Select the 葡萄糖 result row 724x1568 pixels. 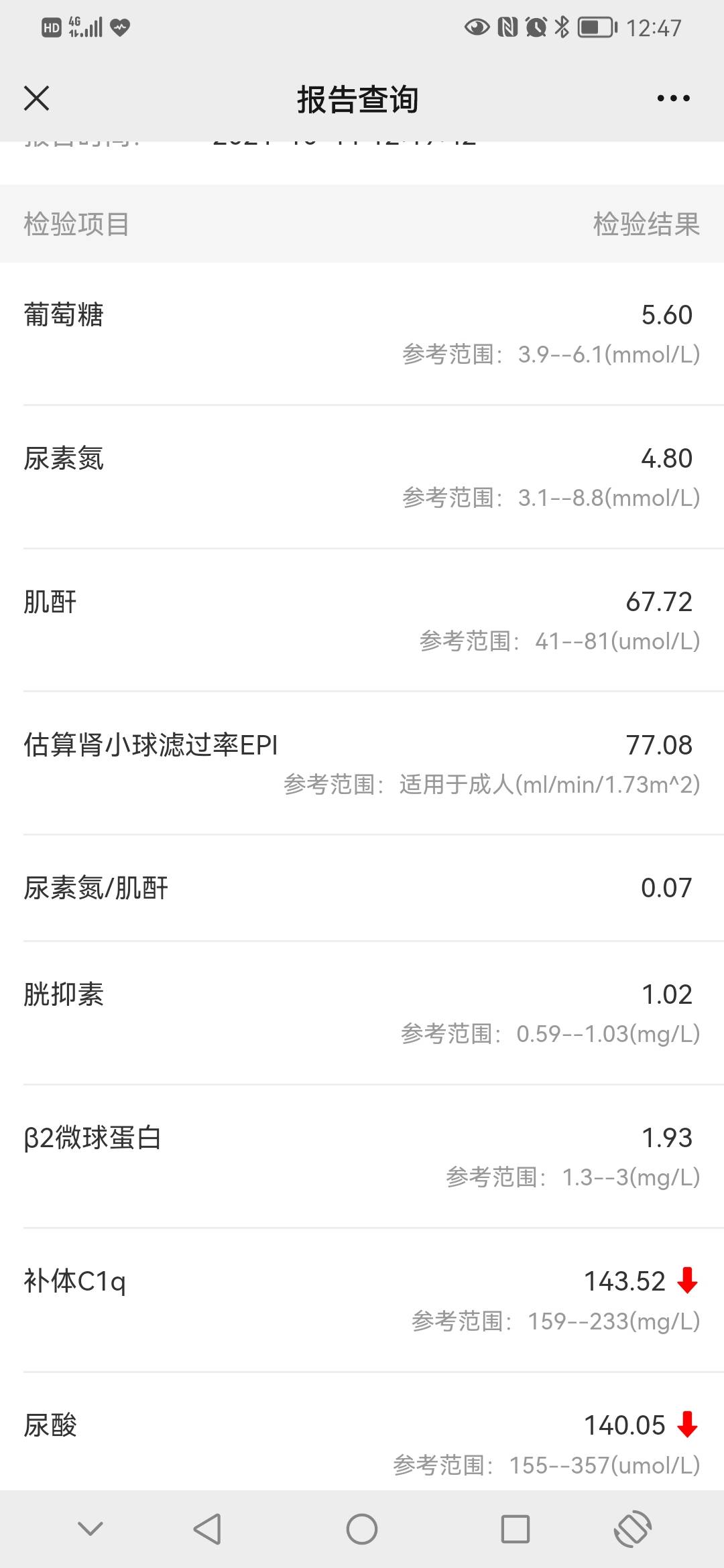click(362, 335)
